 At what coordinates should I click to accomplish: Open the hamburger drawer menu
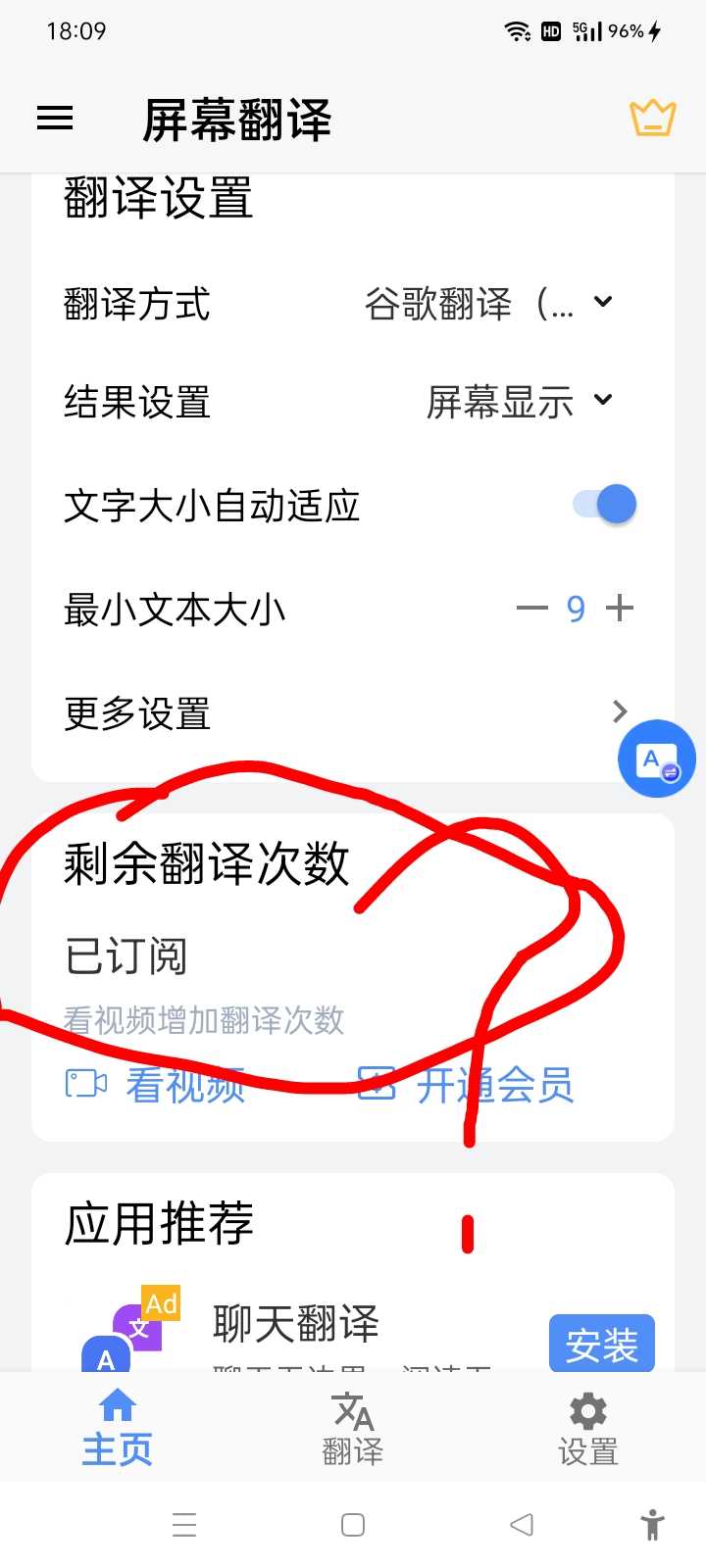click(x=55, y=120)
